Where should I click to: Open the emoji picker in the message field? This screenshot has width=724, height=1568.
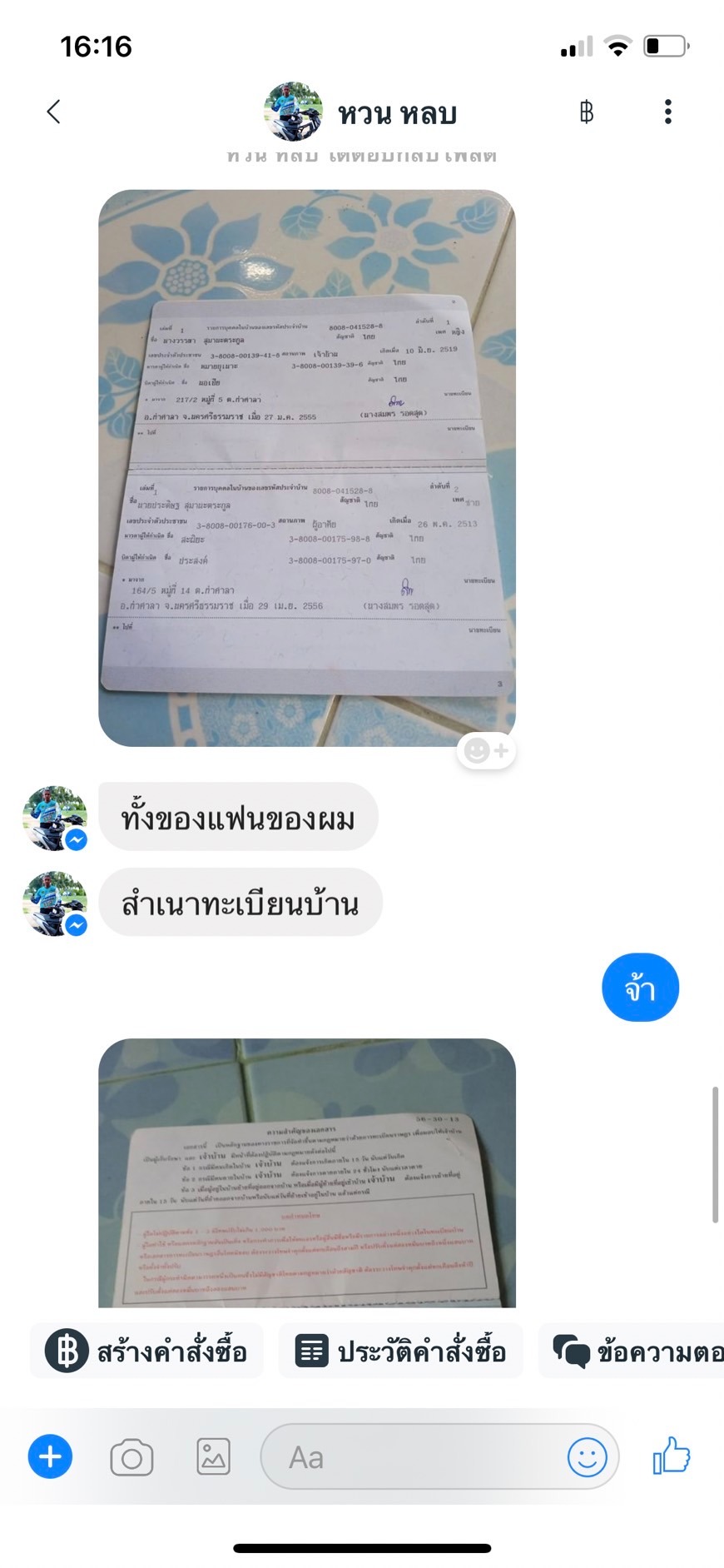click(587, 1457)
